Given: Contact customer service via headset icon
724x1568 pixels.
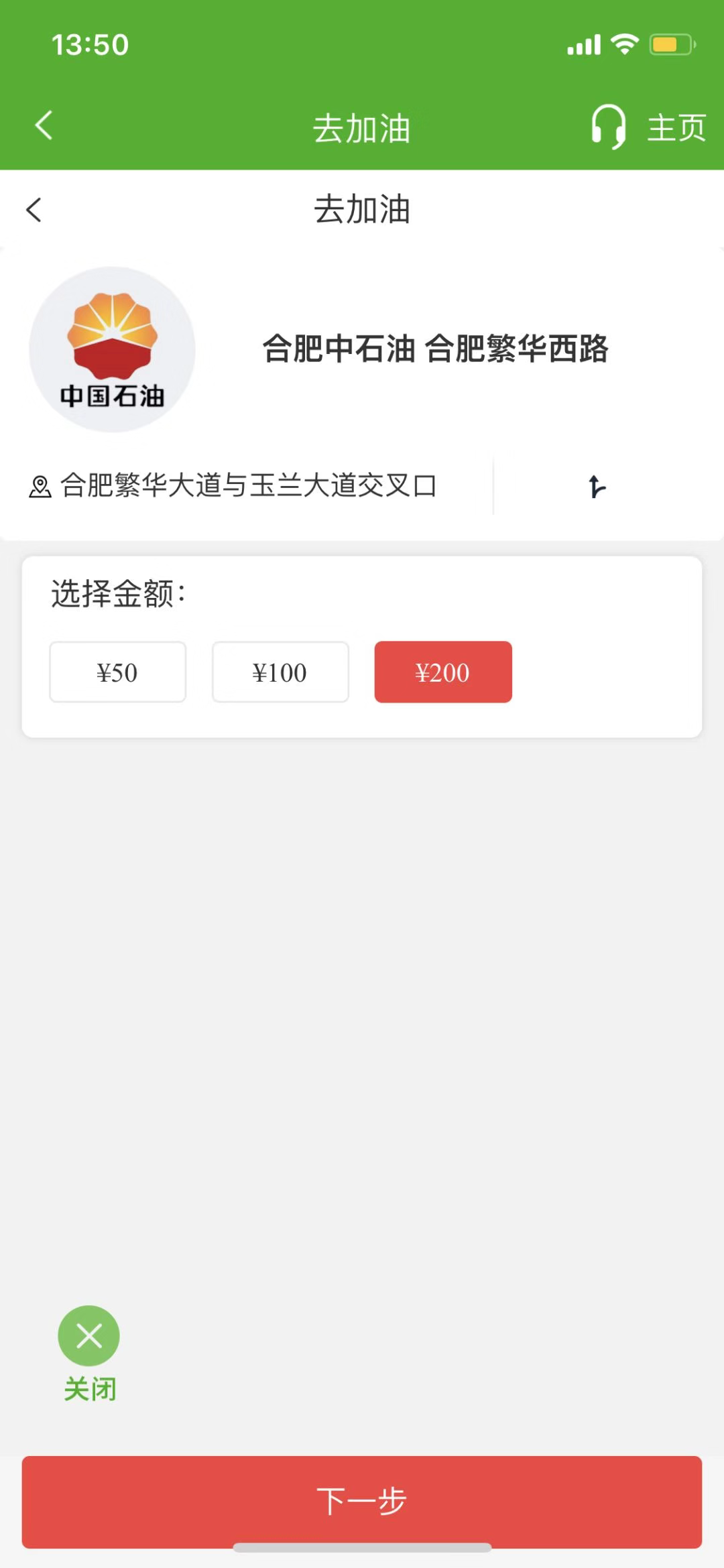Looking at the screenshot, I should tap(608, 127).
